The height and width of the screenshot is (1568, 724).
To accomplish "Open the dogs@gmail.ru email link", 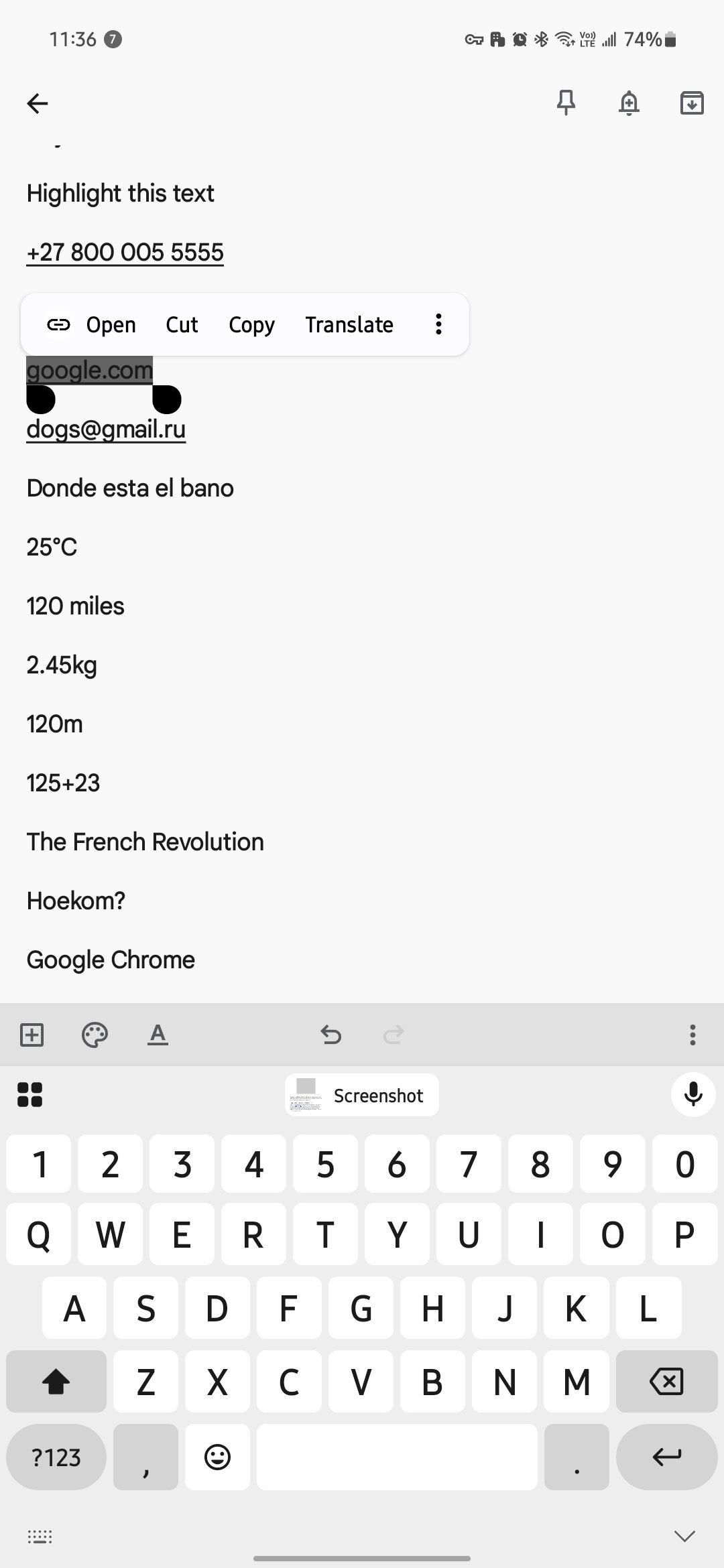I will click(x=106, y=430).
